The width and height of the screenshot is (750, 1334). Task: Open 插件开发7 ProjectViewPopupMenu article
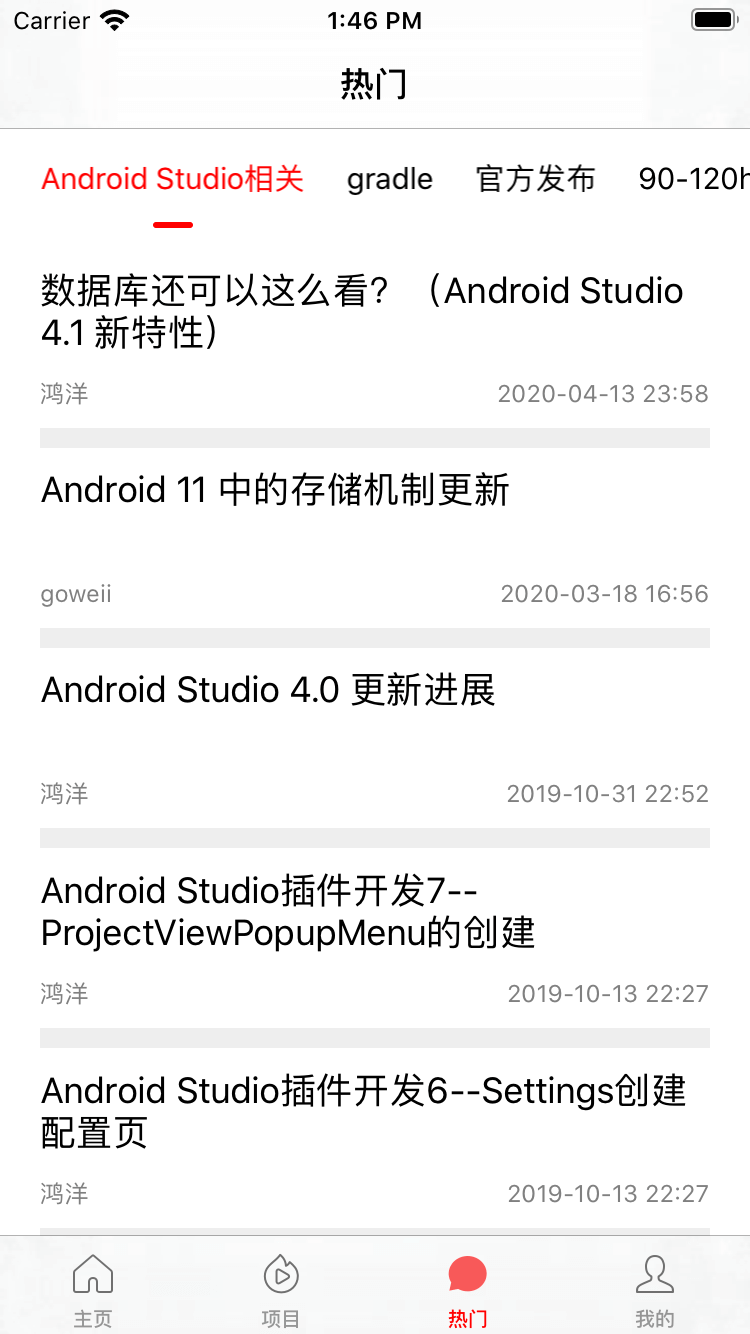[290, 911]
